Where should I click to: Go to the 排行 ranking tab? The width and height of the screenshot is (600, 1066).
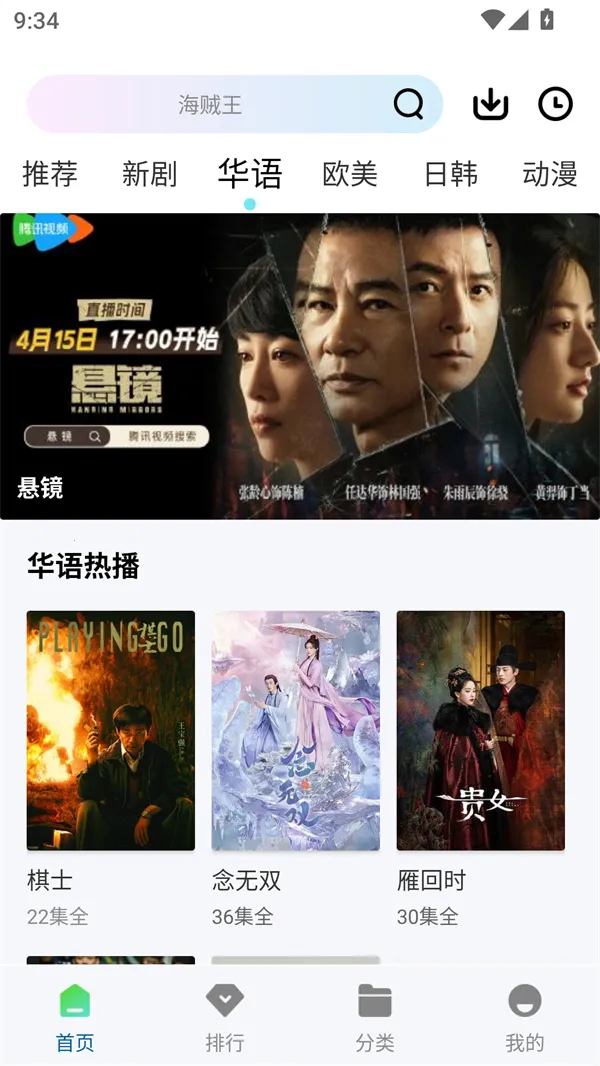point(225,1017)
